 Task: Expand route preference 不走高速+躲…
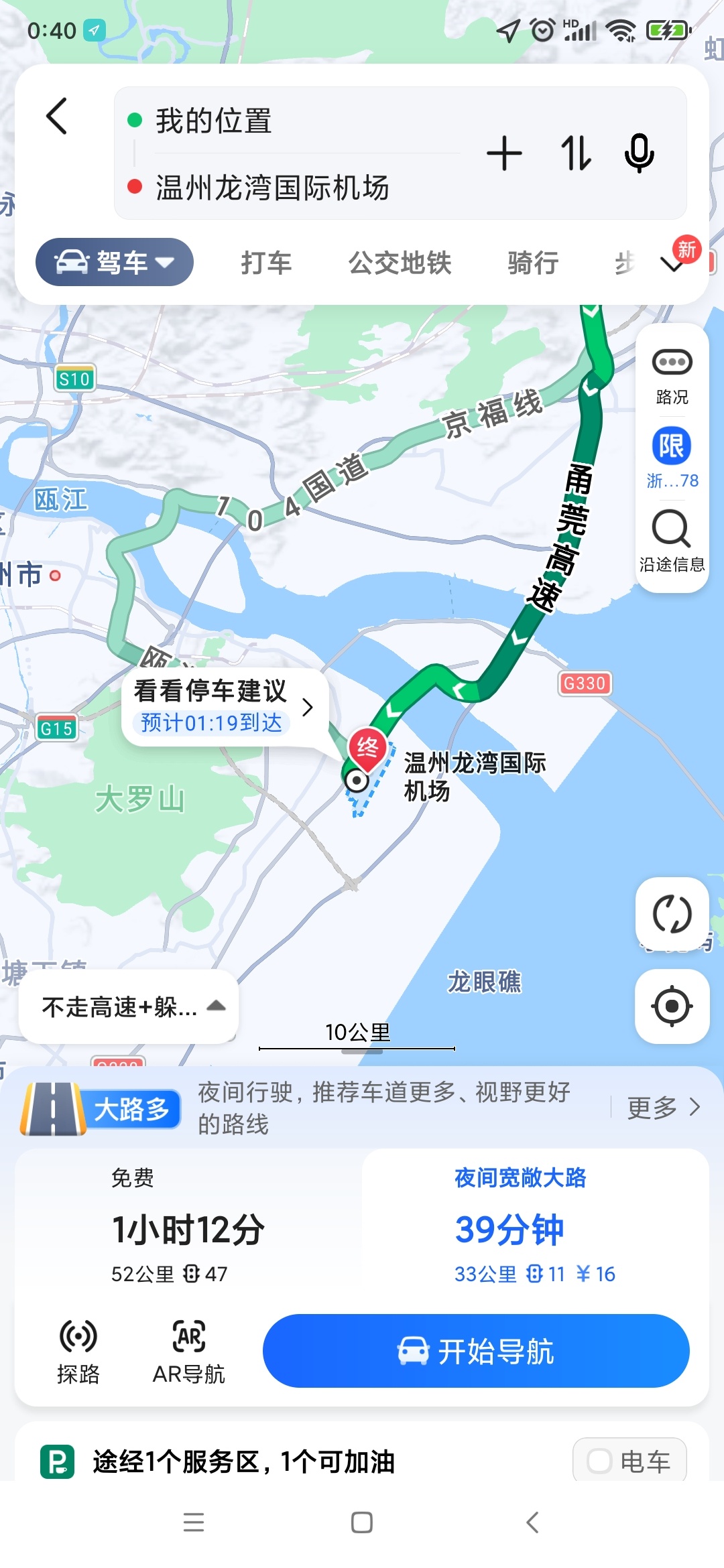pos(129,1006)
